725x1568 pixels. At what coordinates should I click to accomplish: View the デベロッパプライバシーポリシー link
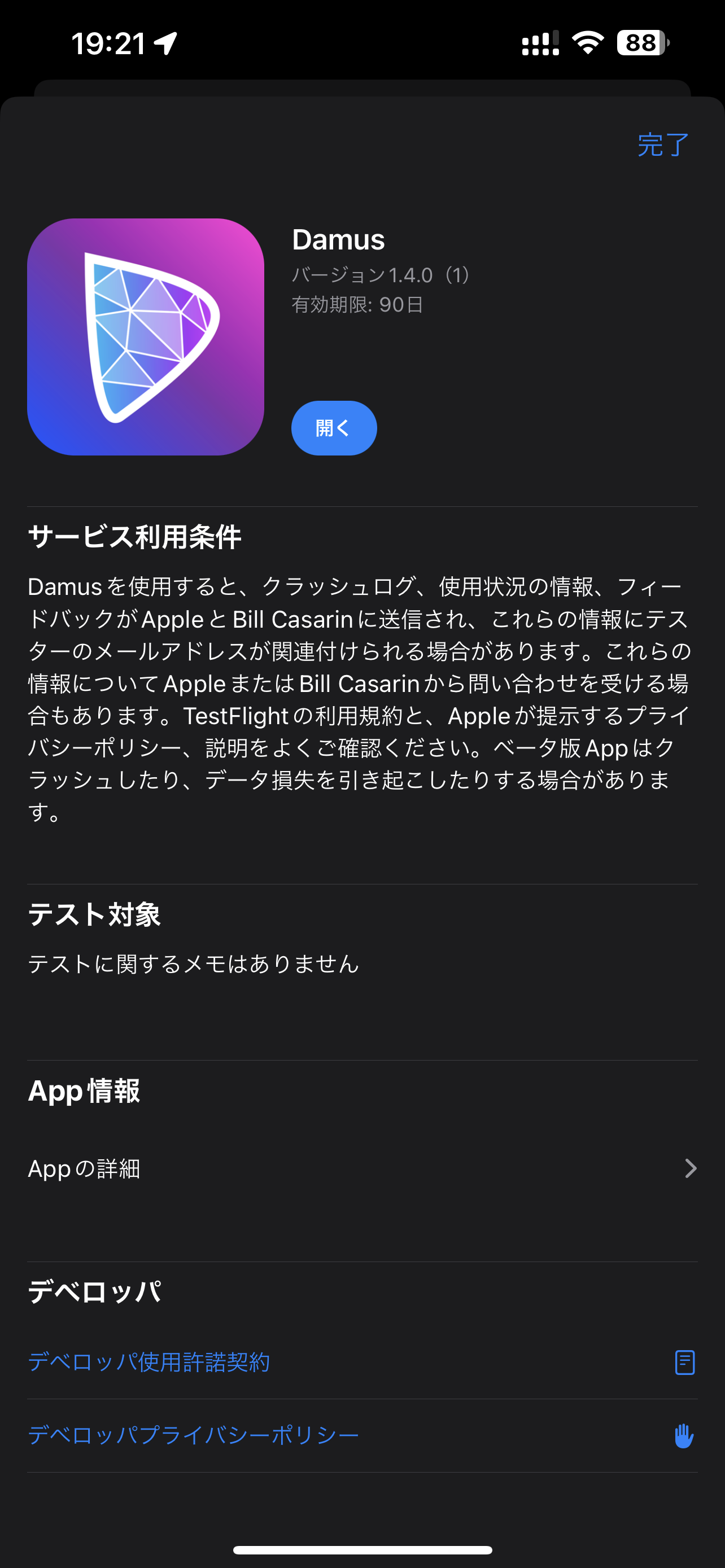click(x=194, y=1435)
